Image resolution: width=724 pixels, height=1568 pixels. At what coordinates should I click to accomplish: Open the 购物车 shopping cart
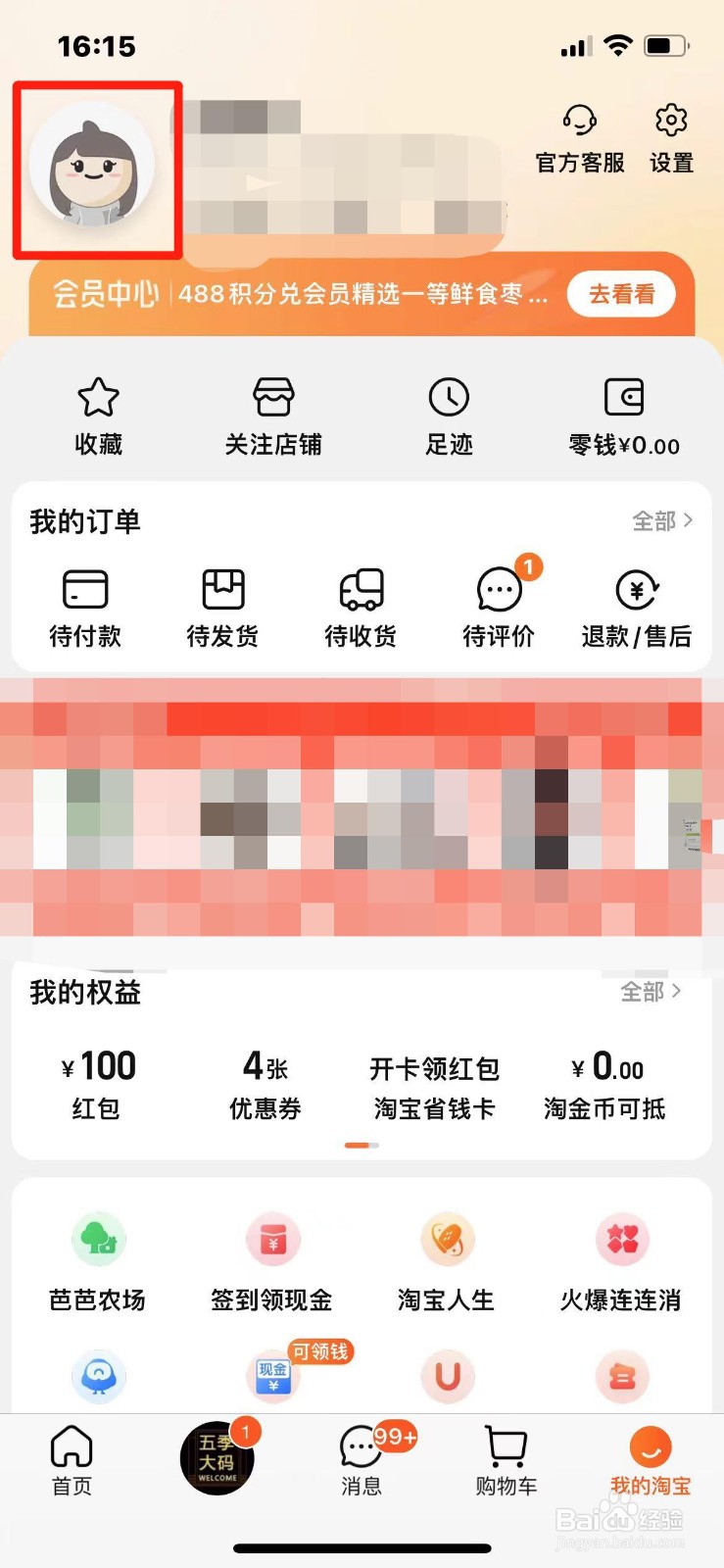pos(505,1460)
